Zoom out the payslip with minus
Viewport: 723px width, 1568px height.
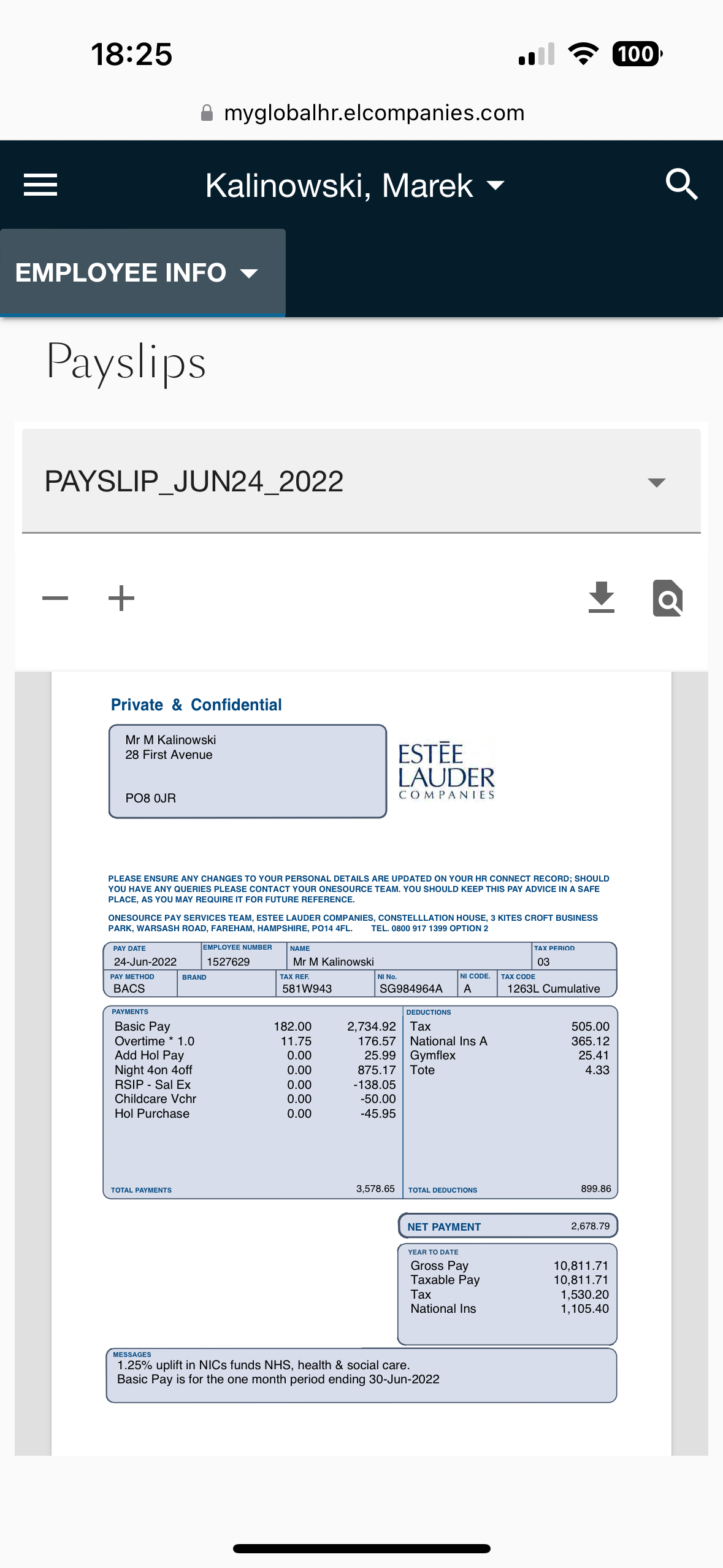[55, 598]
